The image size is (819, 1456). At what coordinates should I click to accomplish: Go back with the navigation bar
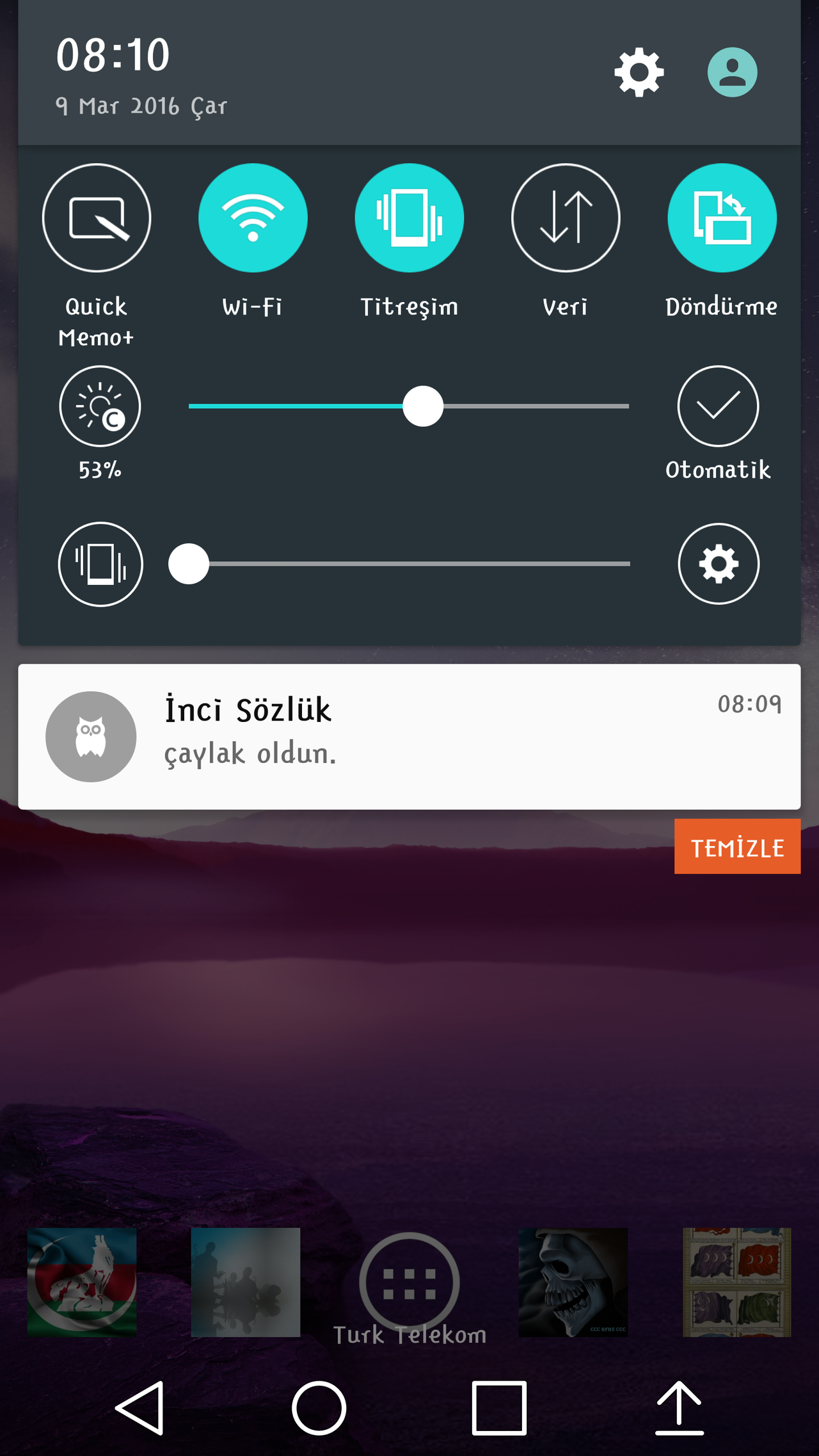click(x=139, y=1408)
